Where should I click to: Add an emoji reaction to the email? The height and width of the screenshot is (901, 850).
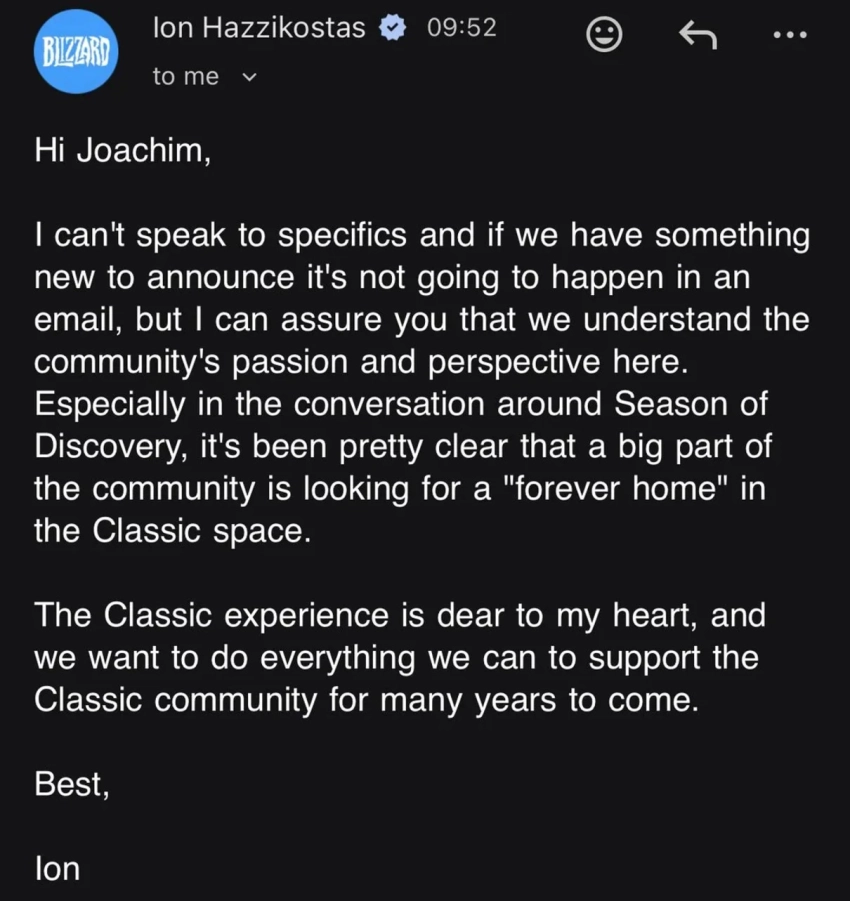[x=602, y=36]
